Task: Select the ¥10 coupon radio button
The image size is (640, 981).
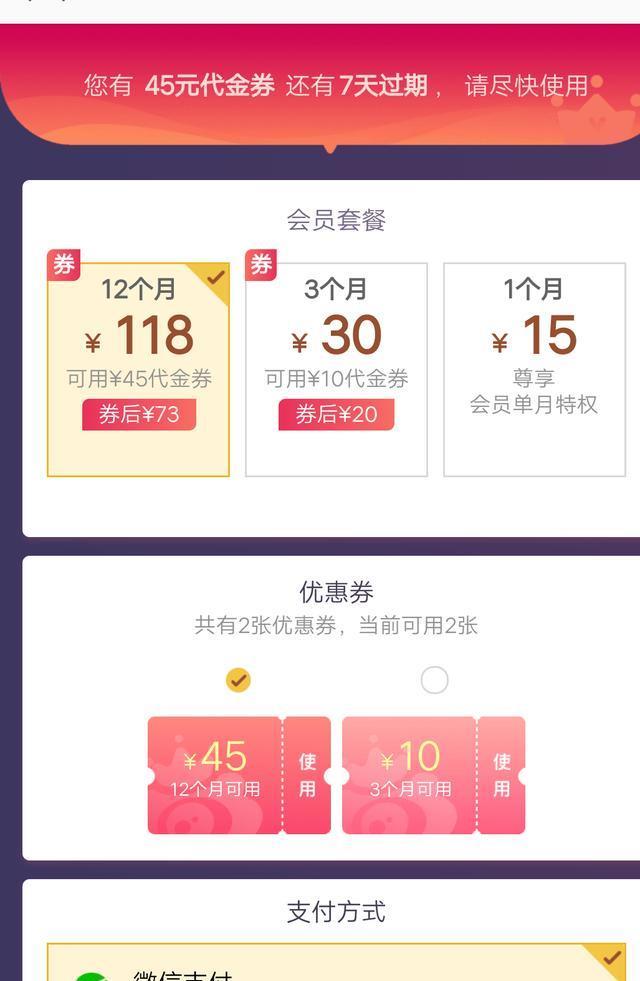Action: click(x=434, y=681)
